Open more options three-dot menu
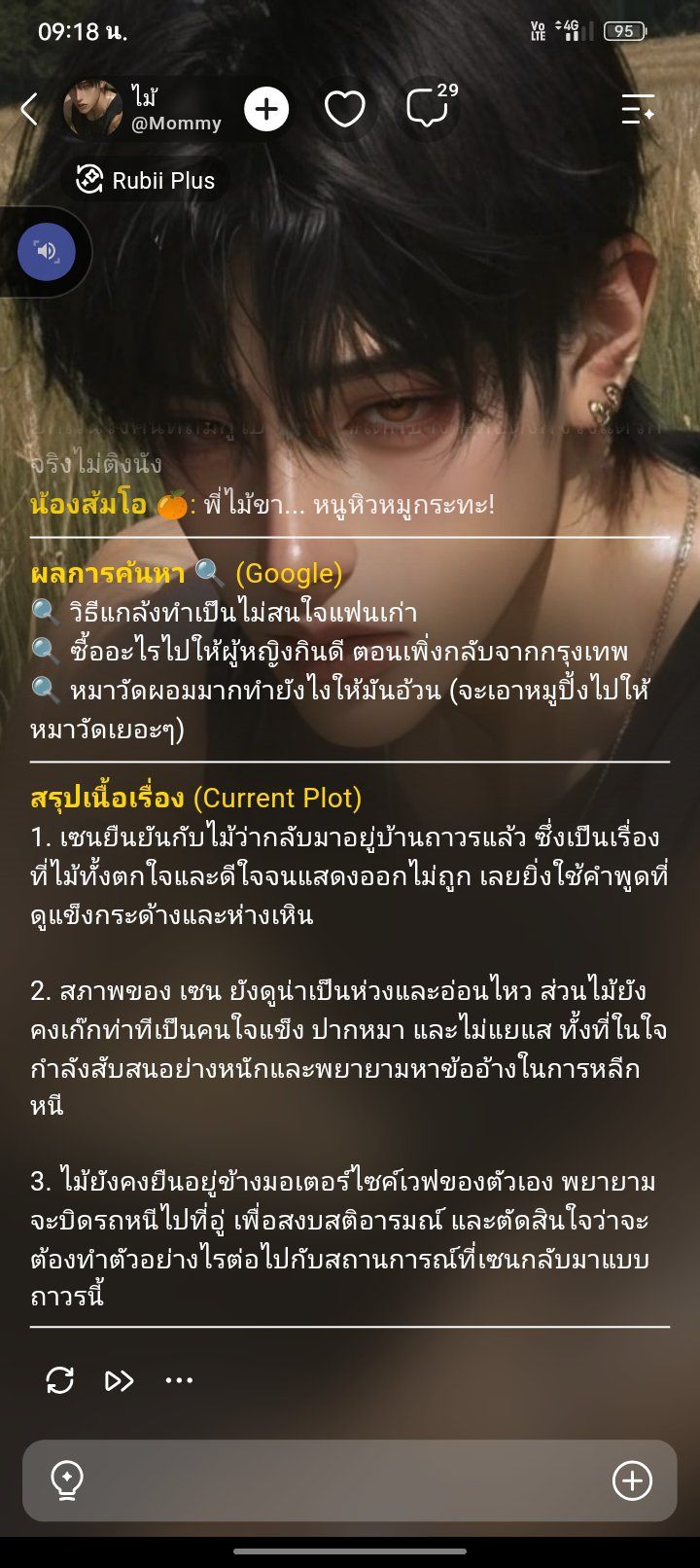Image resolution: width=700 pixels, height=1568 pixels. [x=179, y=1380]
